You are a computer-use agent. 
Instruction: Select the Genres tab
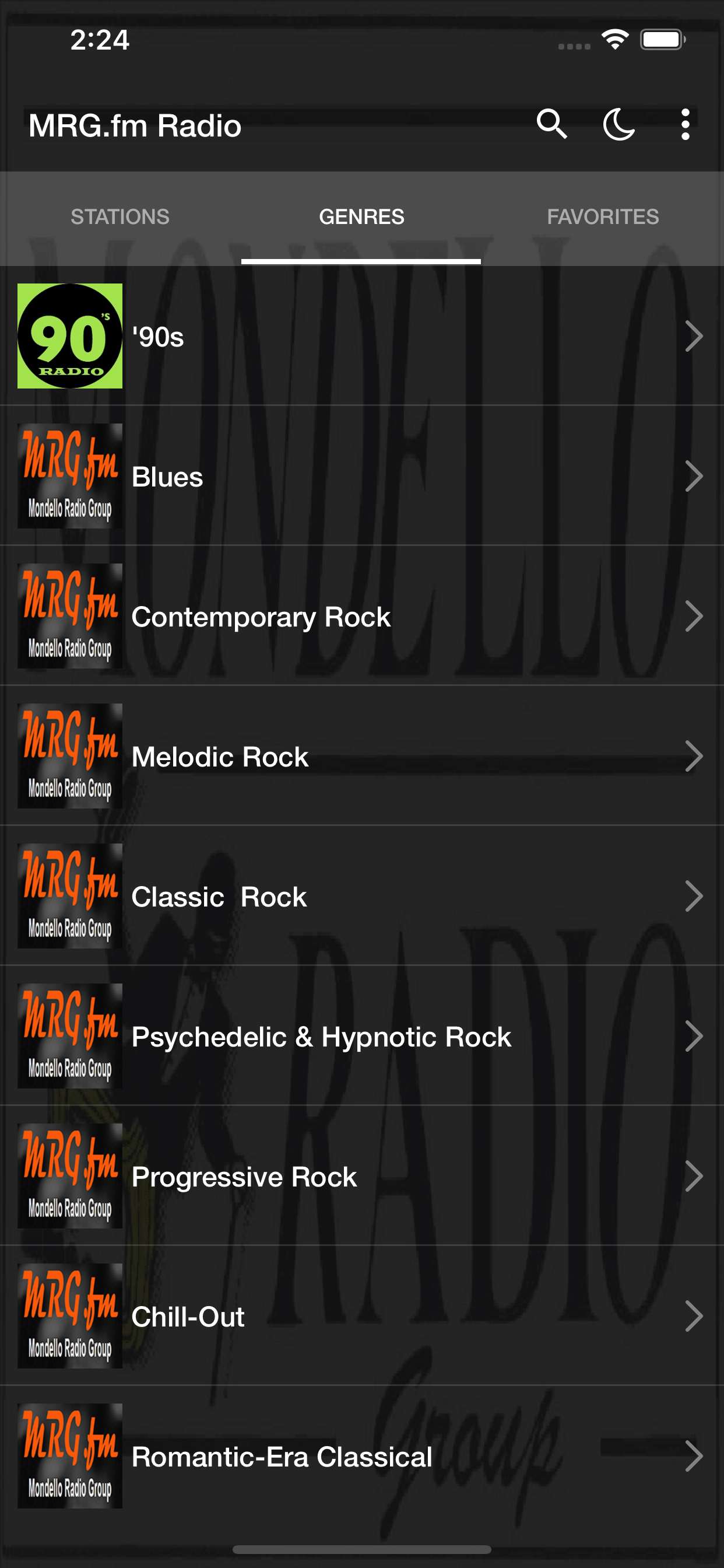pos(361,218)
